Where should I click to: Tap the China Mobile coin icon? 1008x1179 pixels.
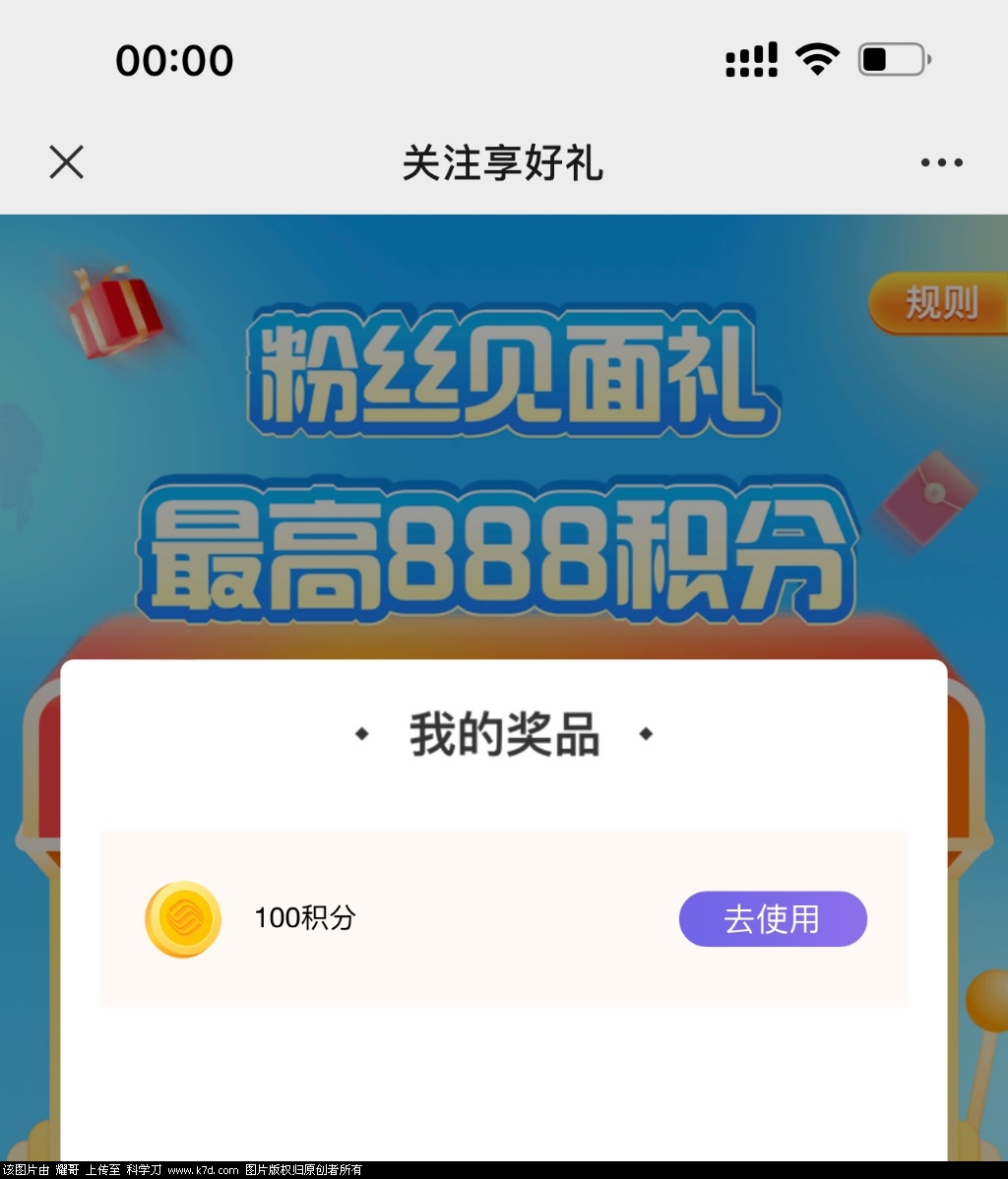coord(183,918)
